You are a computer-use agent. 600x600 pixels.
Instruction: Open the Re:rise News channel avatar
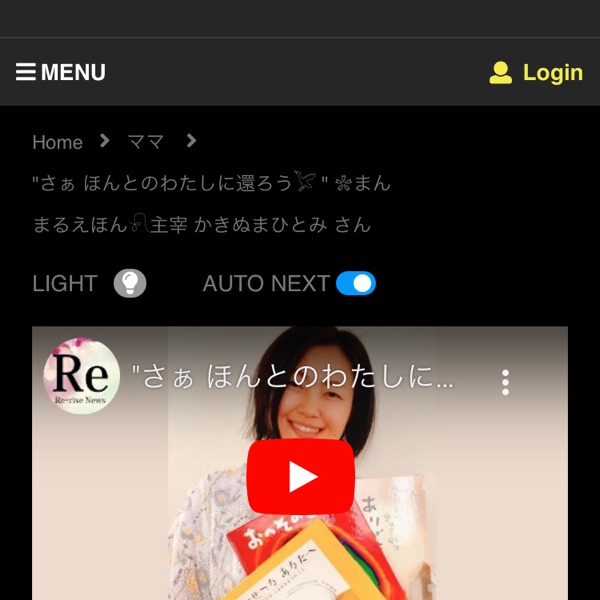[81, 377]
